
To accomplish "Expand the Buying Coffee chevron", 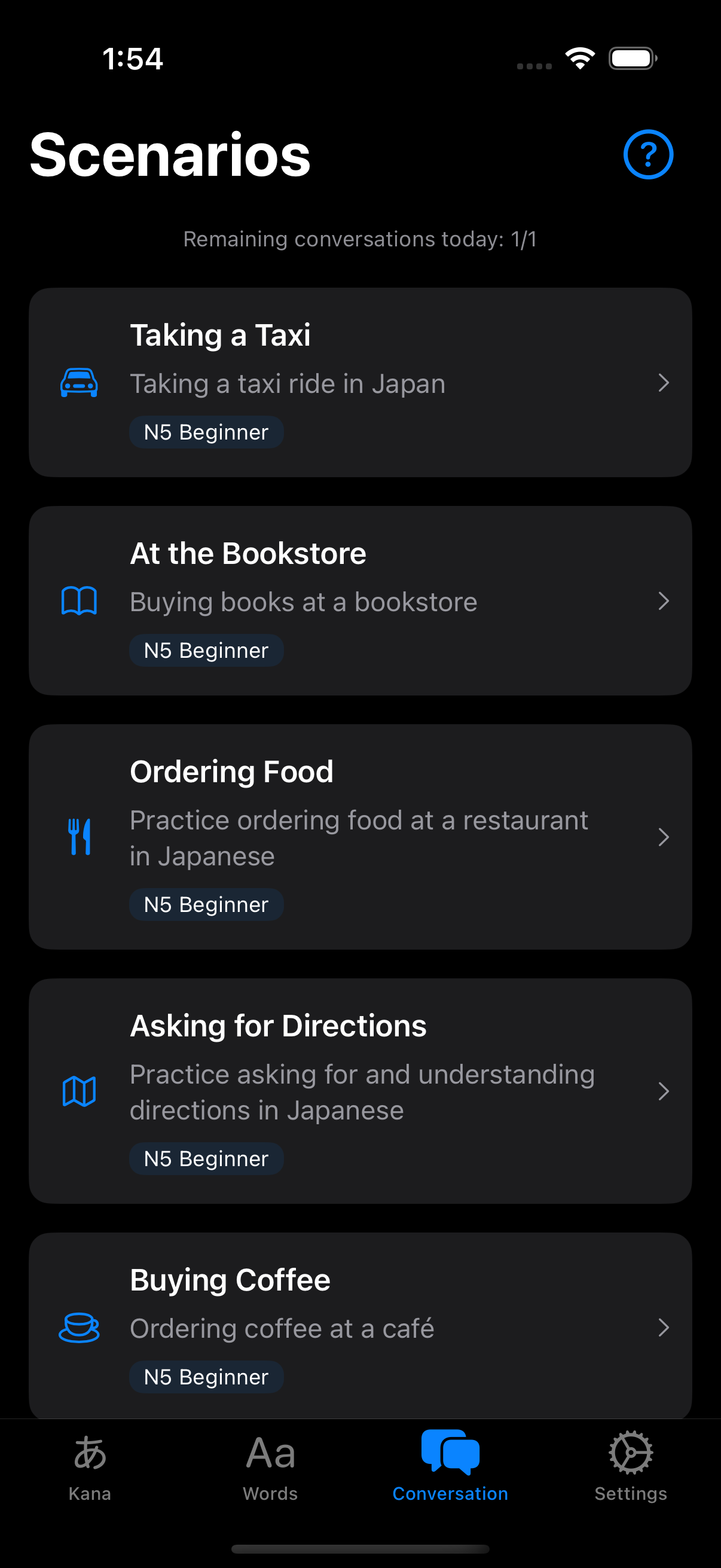I will (663, 1328).
